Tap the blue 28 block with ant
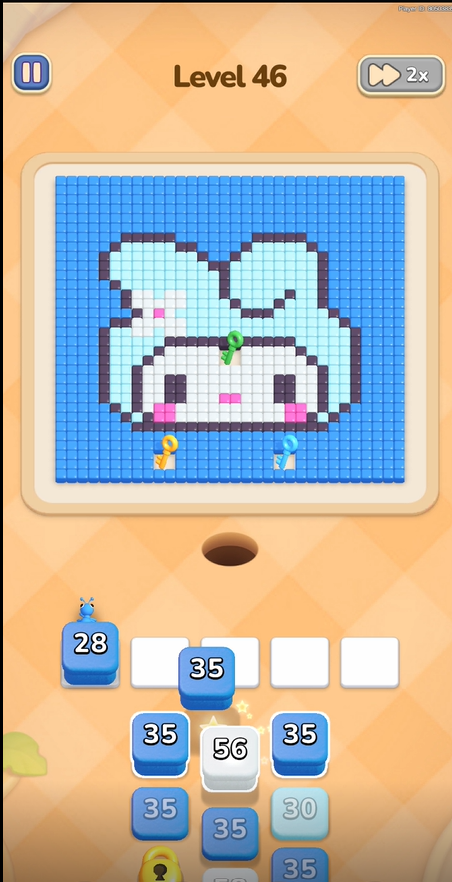Viewport: 452px width, 882px height. pyautogui.click(x=90, y=653)
